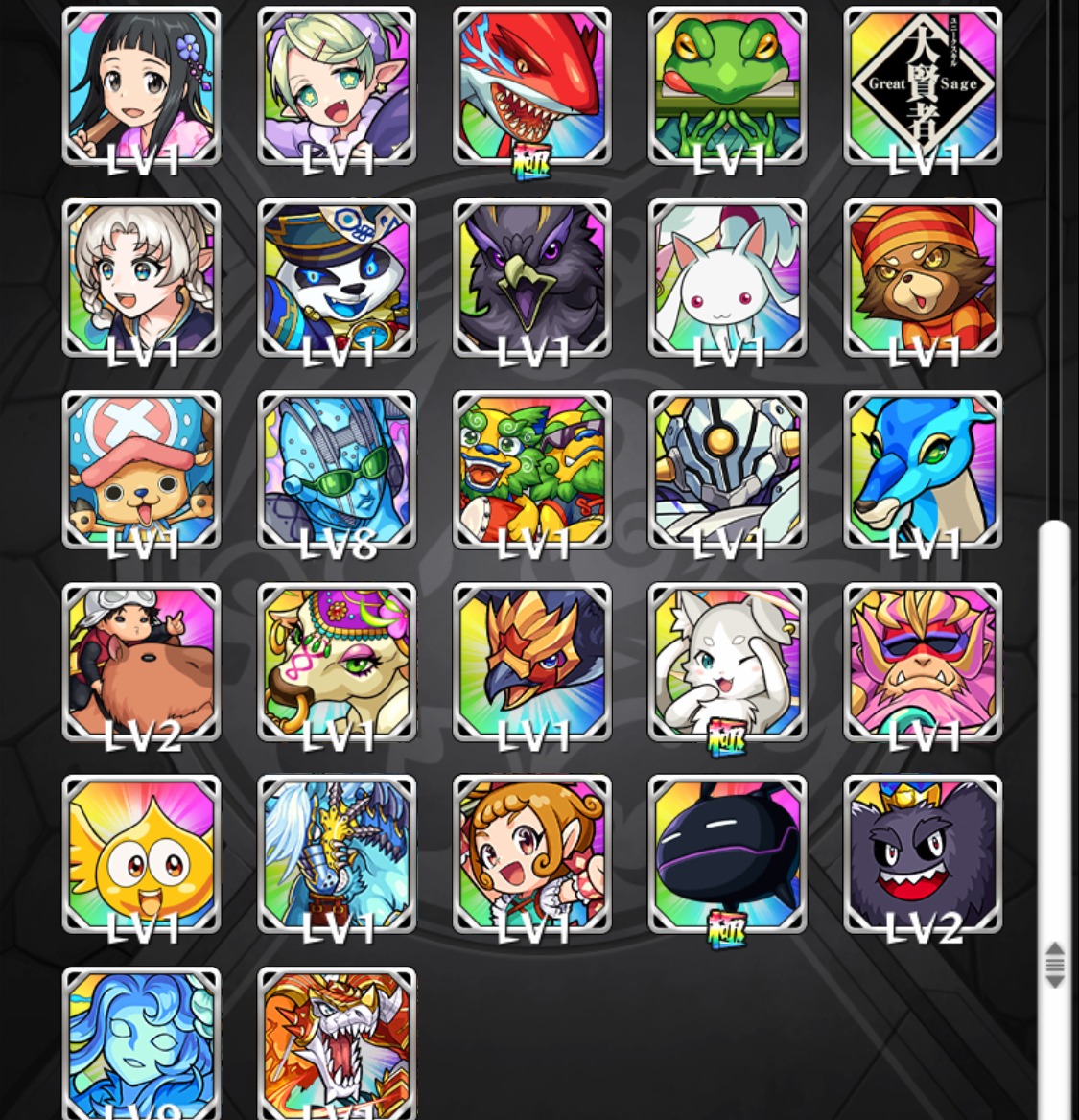Choose the blue dragon monster

(923, 470)
